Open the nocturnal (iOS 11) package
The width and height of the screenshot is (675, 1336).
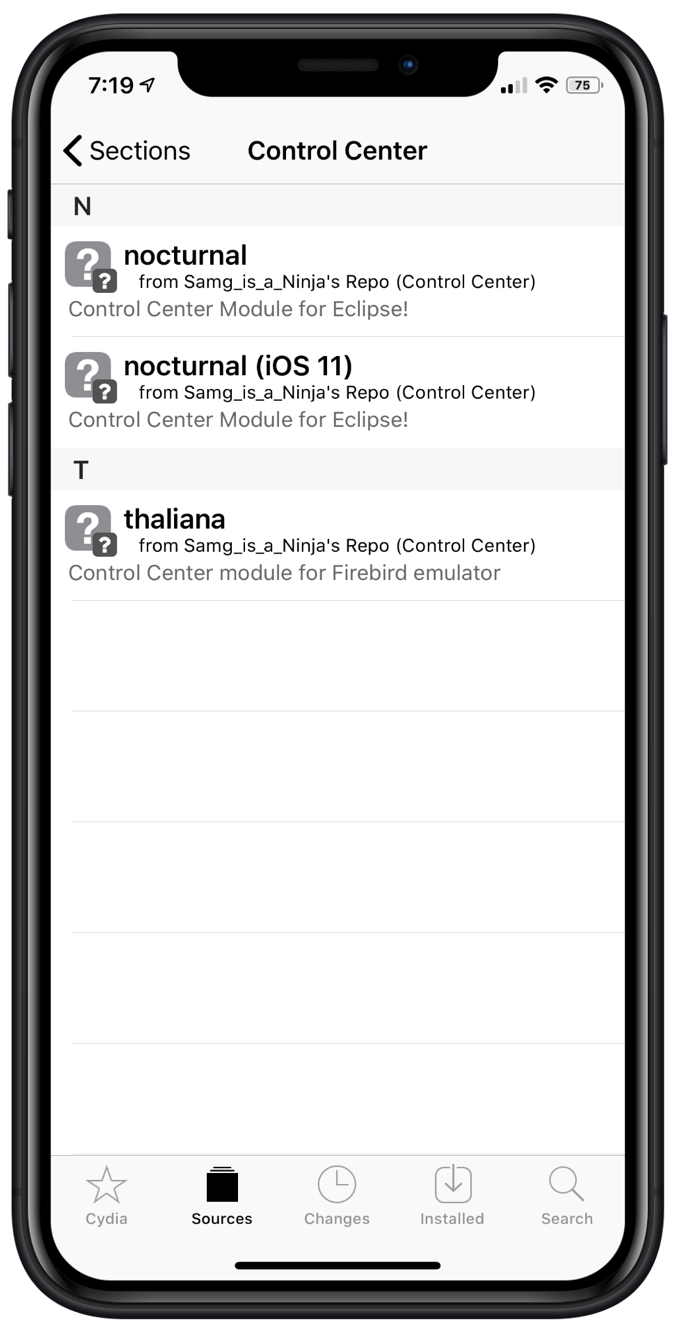tap(337, 392)
